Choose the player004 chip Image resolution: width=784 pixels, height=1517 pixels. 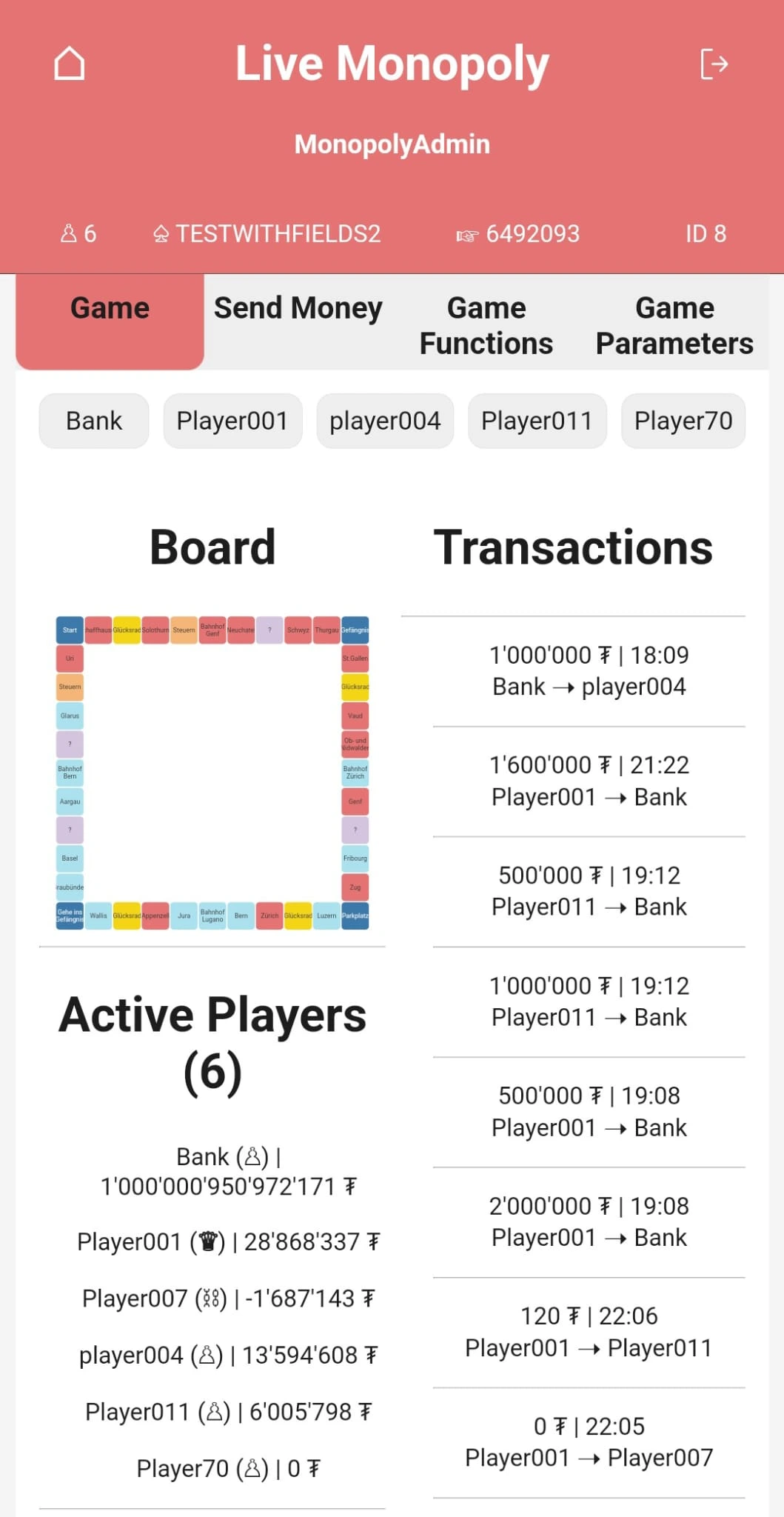[385, 421]
